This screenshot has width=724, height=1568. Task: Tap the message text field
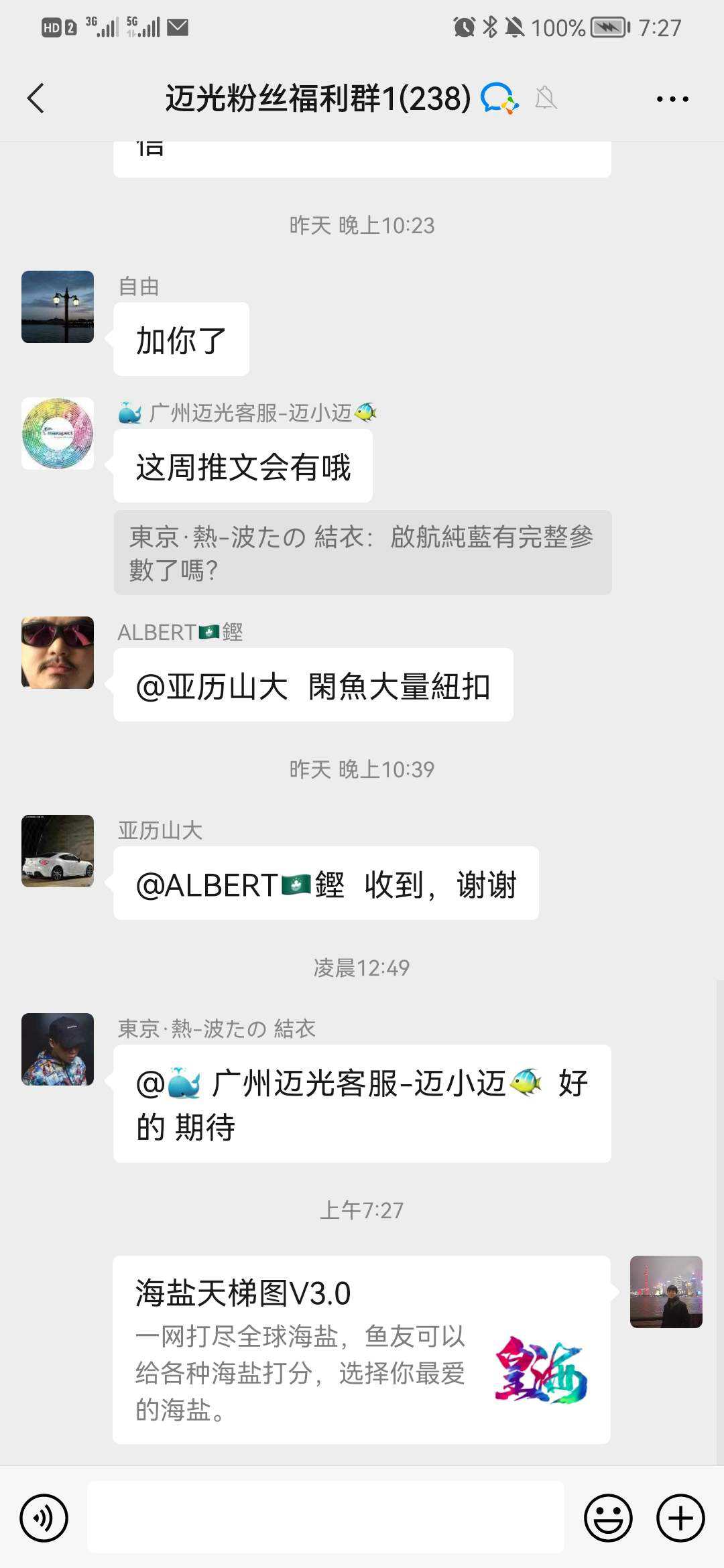point(326,1518)
